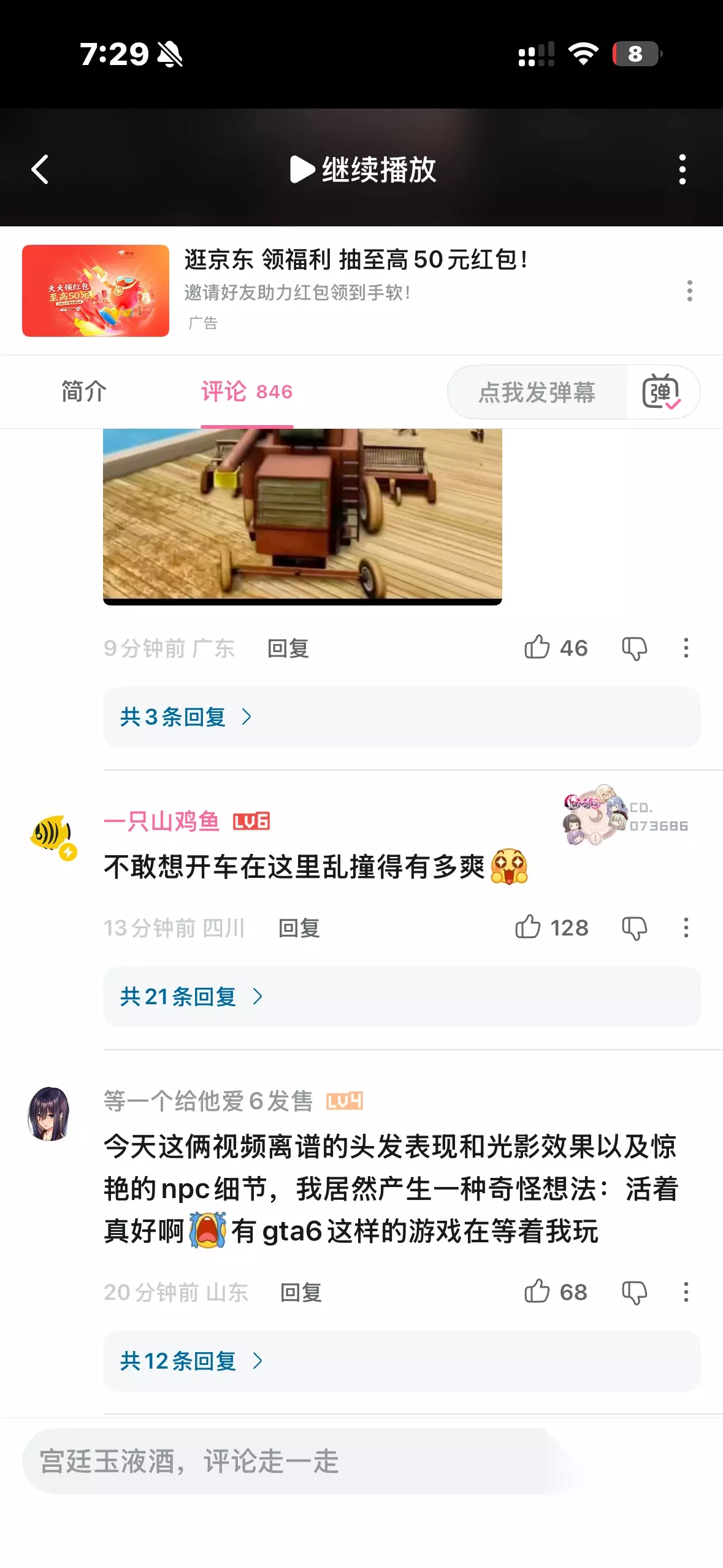Switch to the 简介 tab
723x1568 pixels.
pos(84,391)
